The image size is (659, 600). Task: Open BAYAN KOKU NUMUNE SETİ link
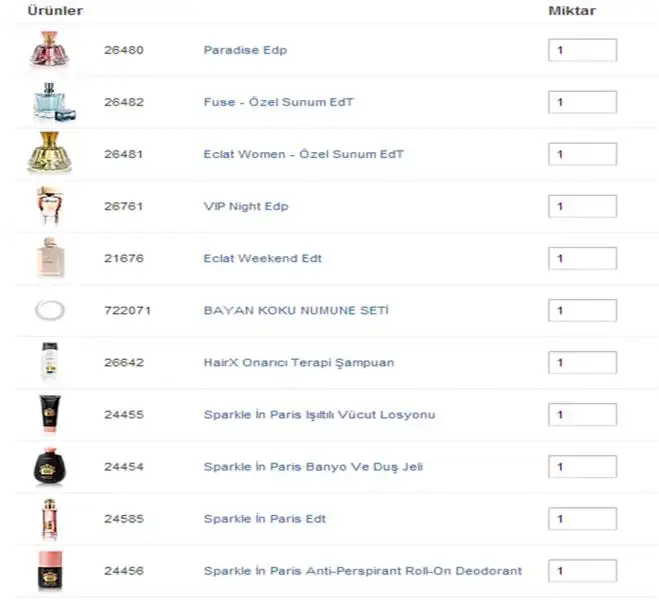tap(296, 311)
